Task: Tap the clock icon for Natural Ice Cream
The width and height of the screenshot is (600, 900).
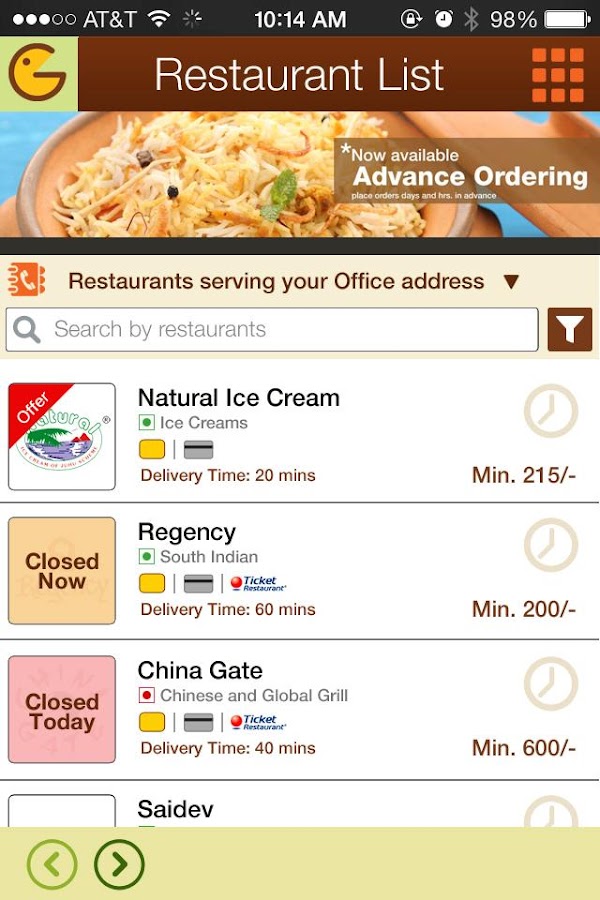Action: [551, 411]
